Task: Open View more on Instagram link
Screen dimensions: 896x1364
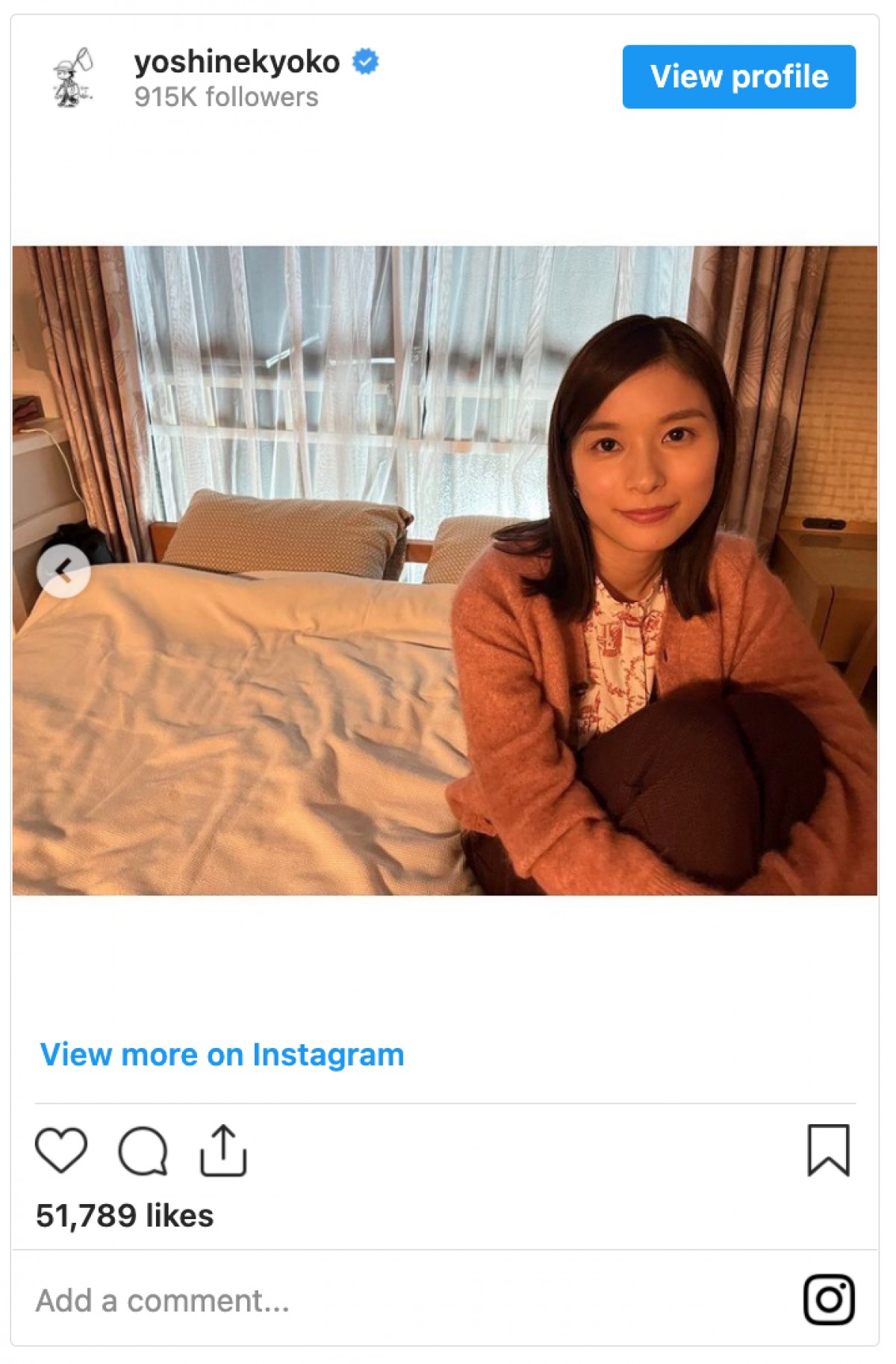Action: [x=222, y=1054]
